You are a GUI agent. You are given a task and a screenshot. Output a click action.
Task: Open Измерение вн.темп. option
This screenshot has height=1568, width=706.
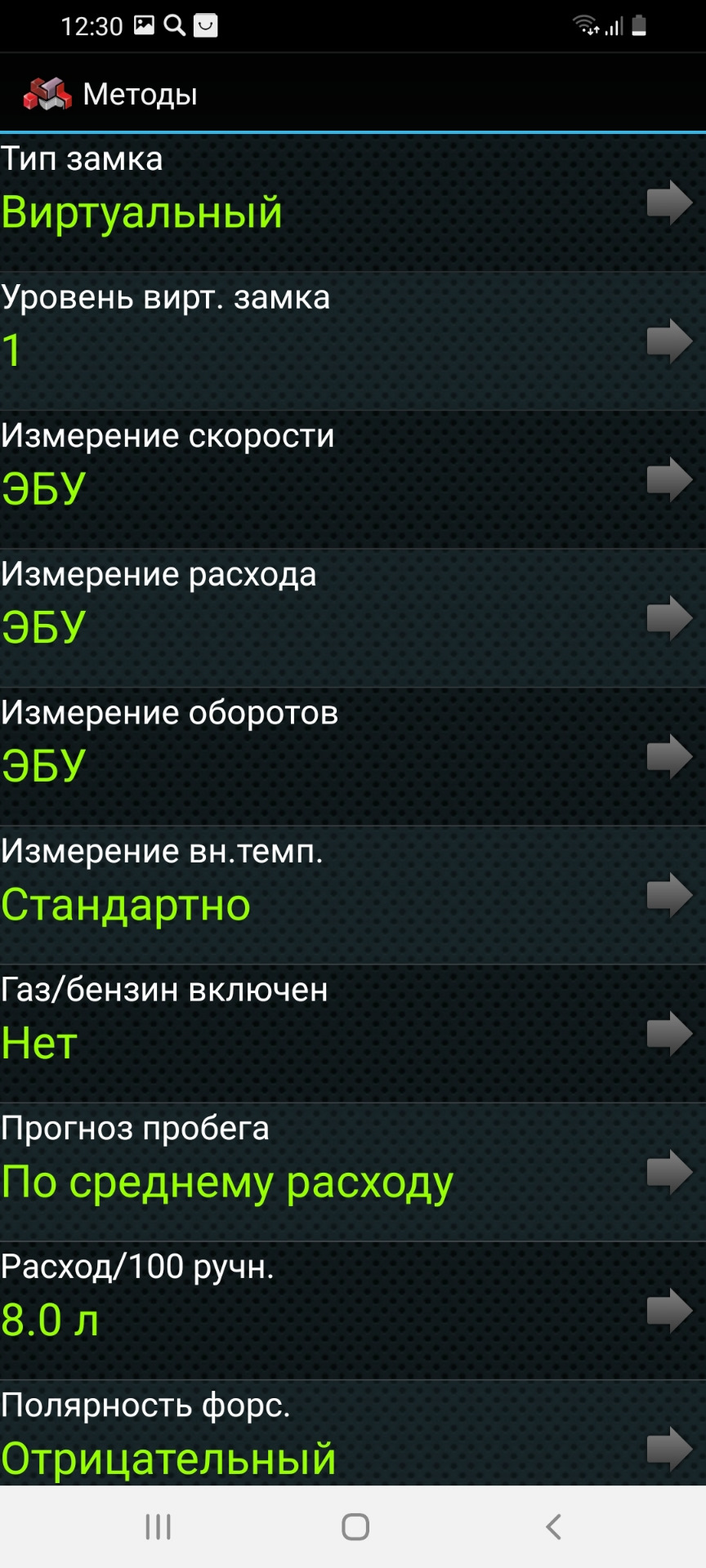(353, 895)
